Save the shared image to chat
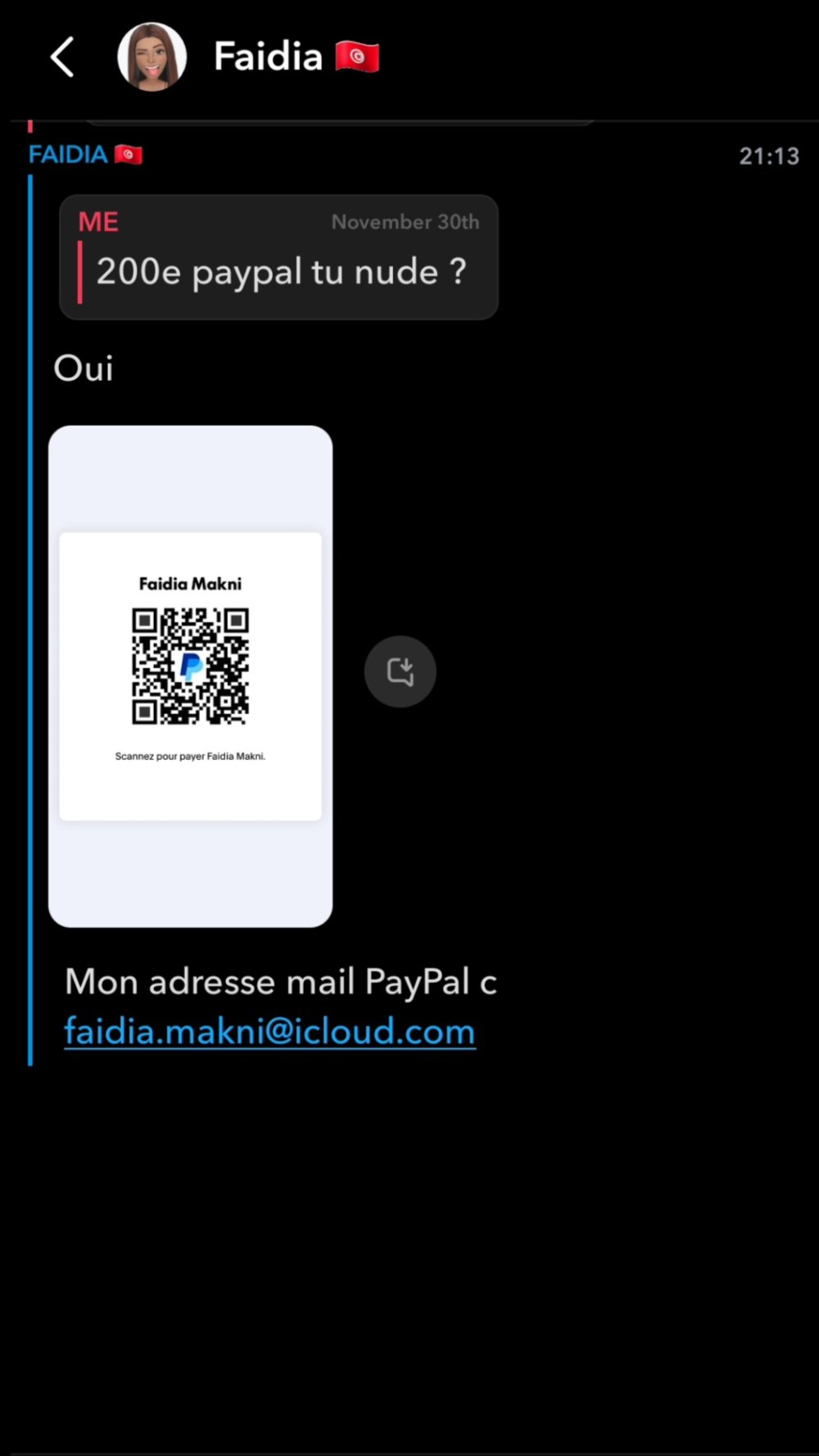 pyautogui.click(x=400, y=671)
